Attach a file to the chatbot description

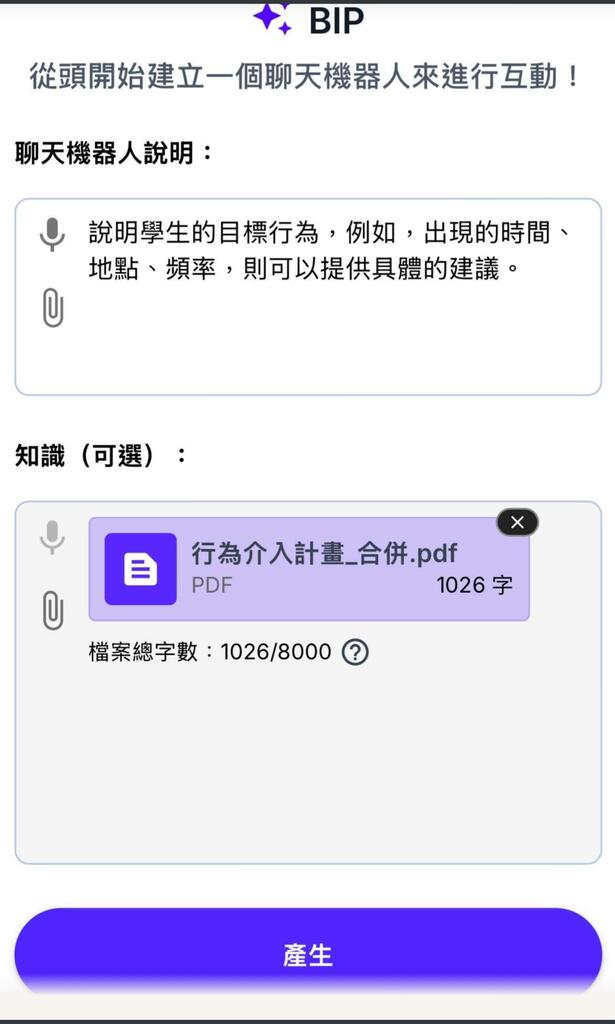52,307
